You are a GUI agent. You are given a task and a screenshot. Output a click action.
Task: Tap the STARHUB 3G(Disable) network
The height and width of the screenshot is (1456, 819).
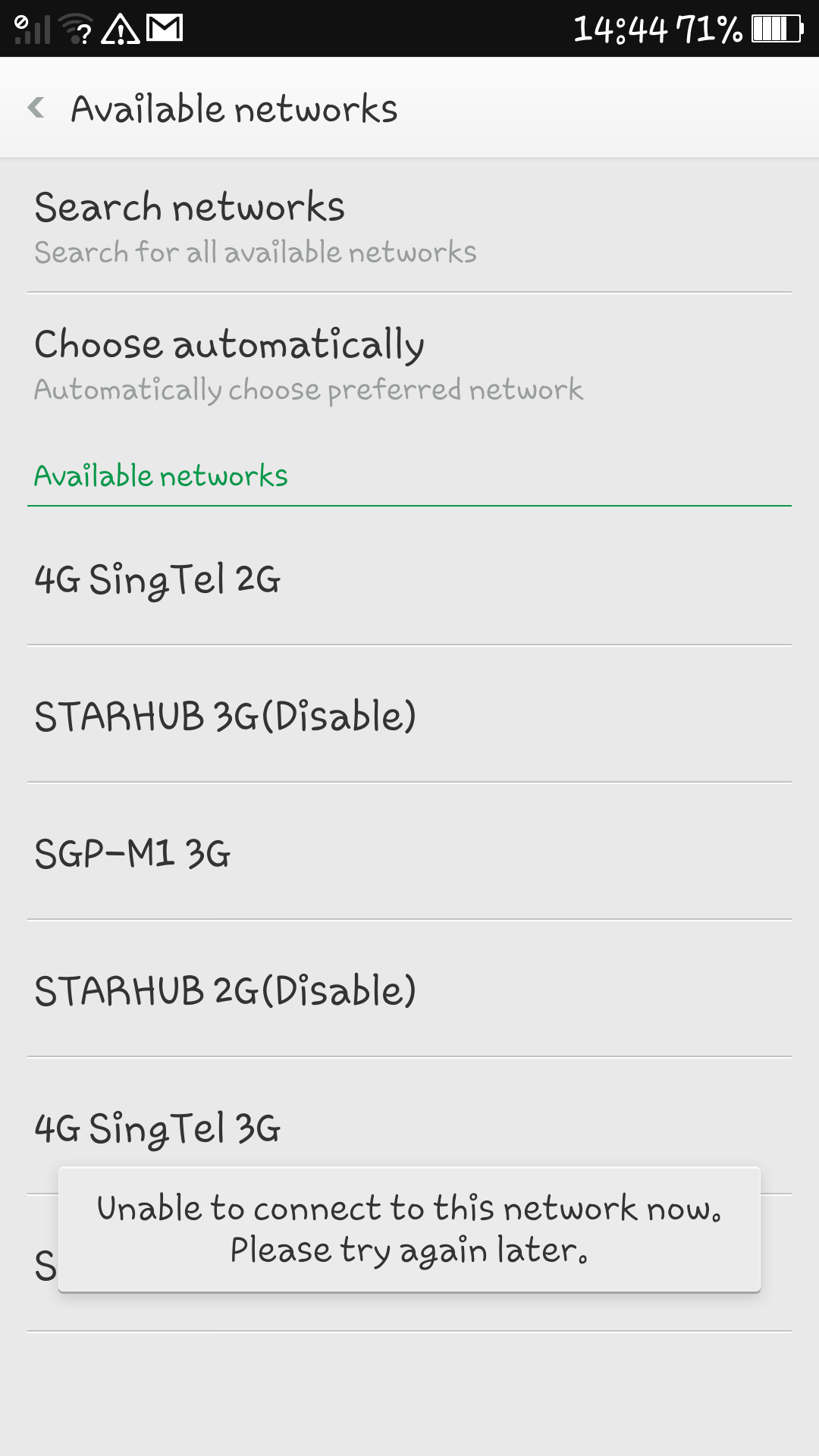click(409, 714)
